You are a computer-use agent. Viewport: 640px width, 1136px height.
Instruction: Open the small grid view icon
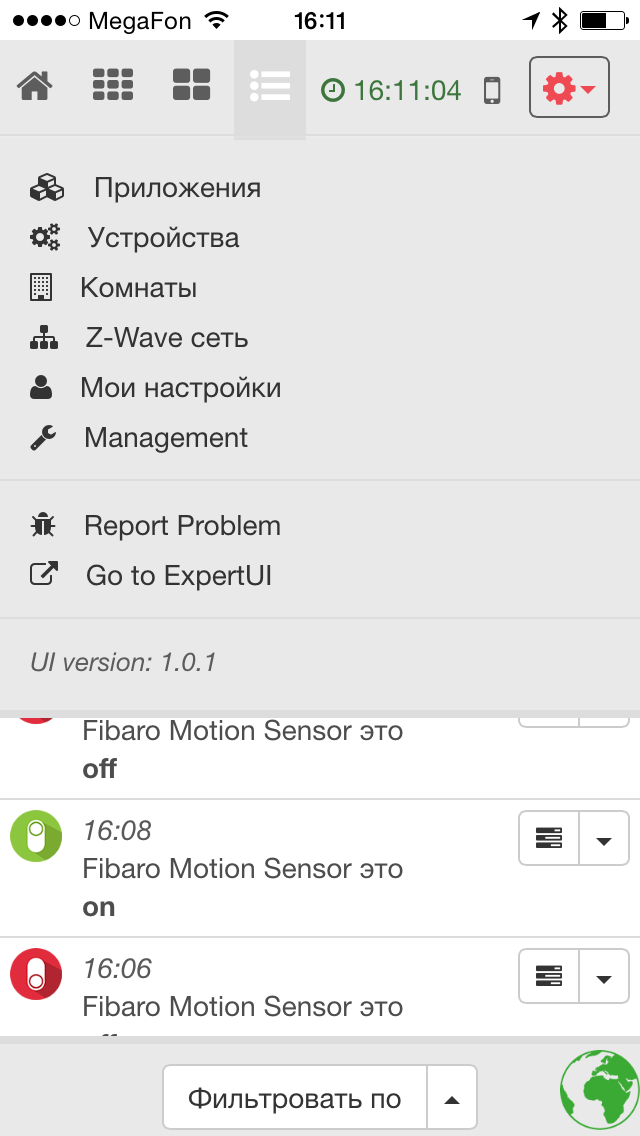click(113, 85)
